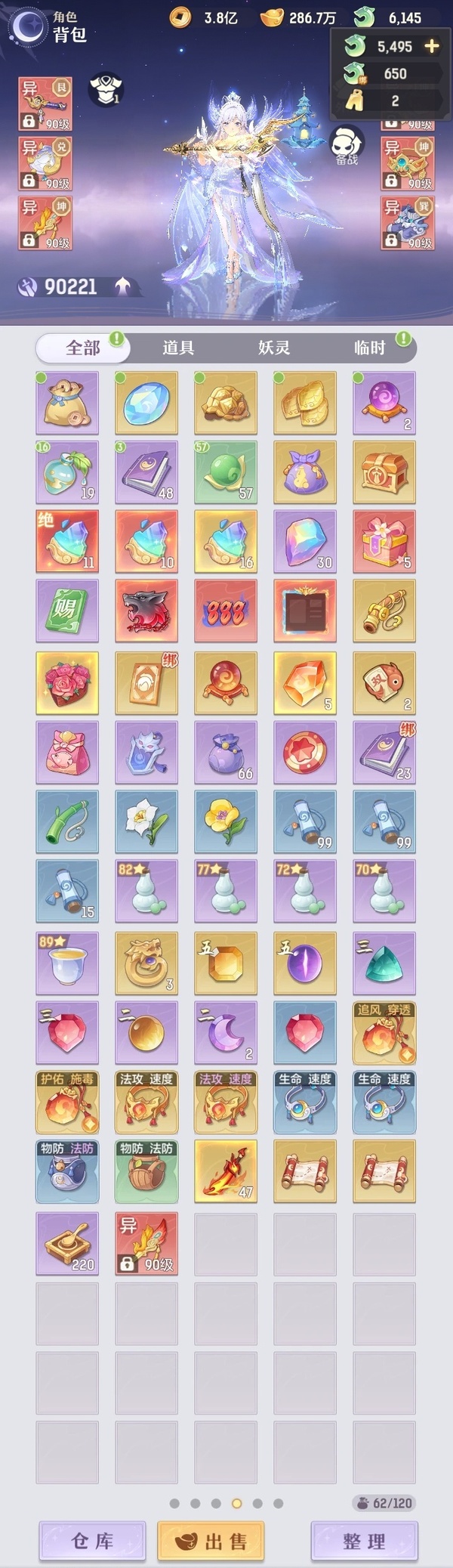Viewport: 453px width, 1568px height.
Task: Select the wolf head item
Action: [146, 611]
